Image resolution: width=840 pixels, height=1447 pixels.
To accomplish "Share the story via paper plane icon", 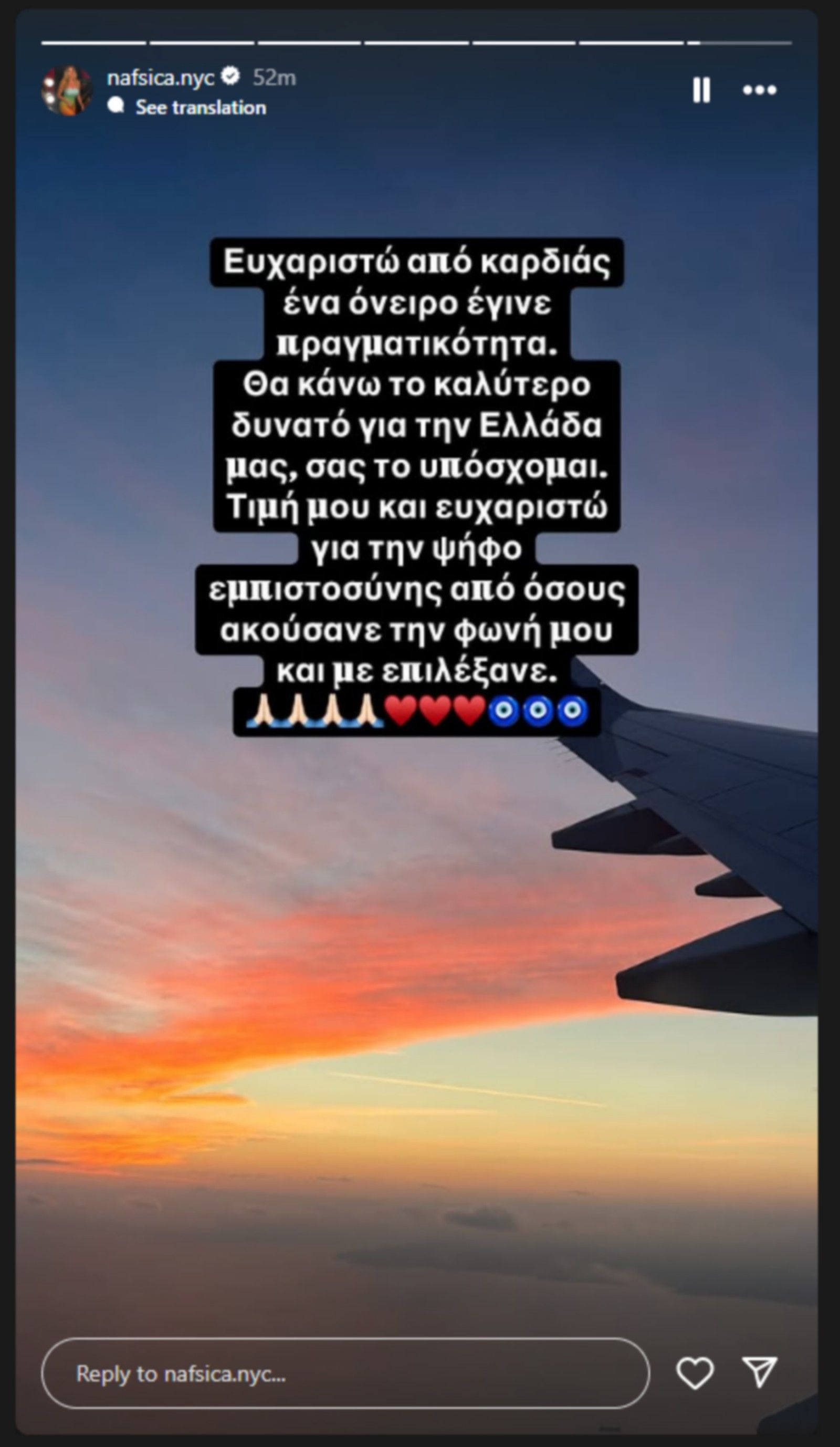I will pos(759,1373).
